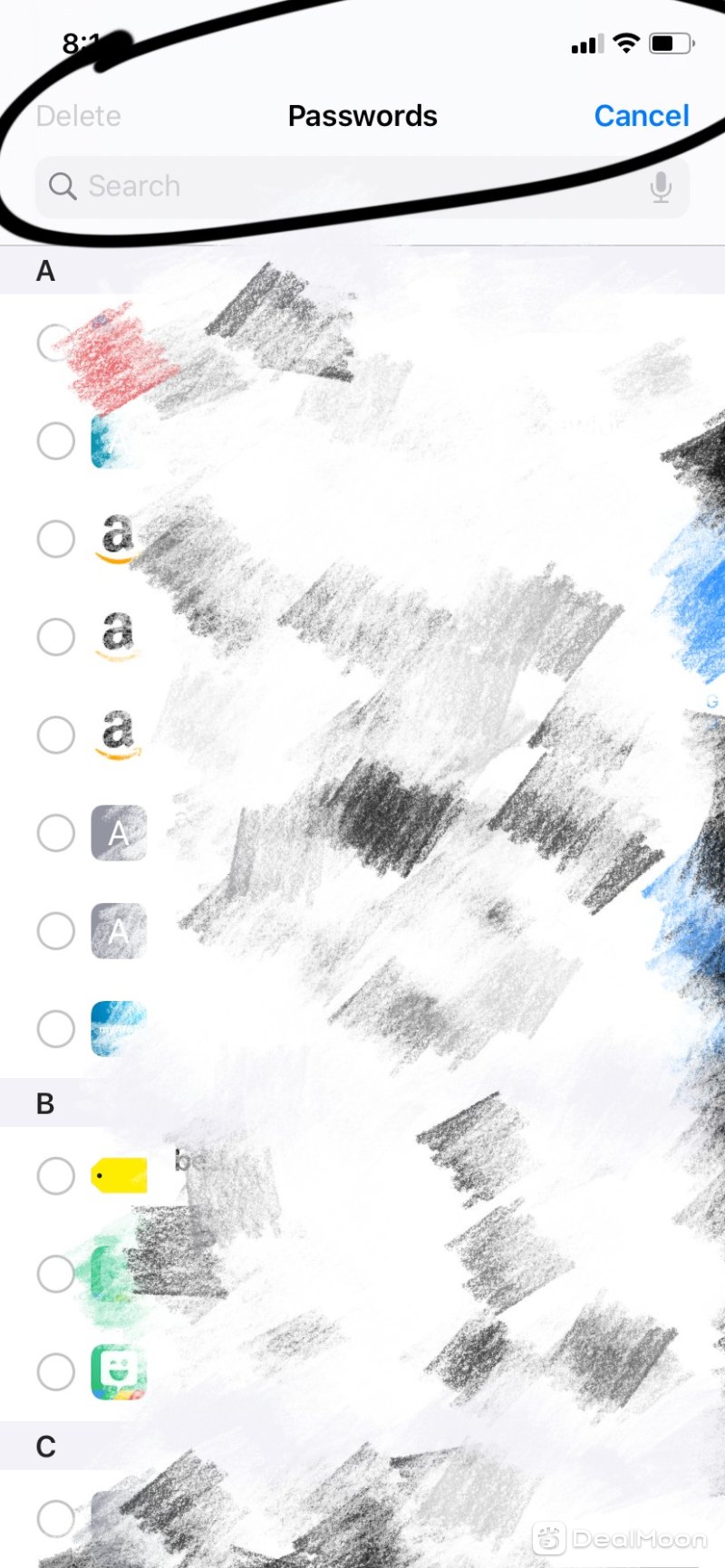725x1568 pixels.
Task: Select the entry with the yellow tag icon
Action: (x=56, y=1176)
